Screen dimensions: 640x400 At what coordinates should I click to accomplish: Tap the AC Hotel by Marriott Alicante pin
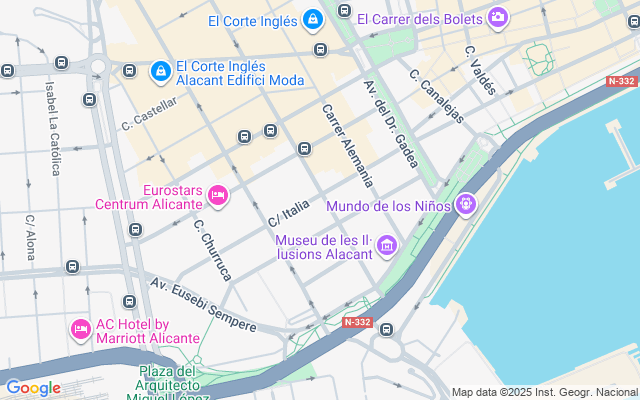[x=81, y=330]
